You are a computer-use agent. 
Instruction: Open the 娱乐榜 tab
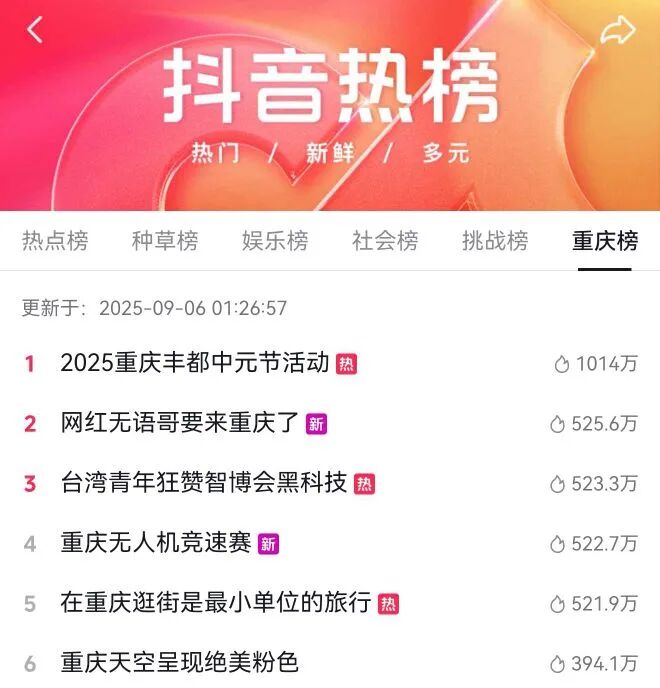coord(275,241)
